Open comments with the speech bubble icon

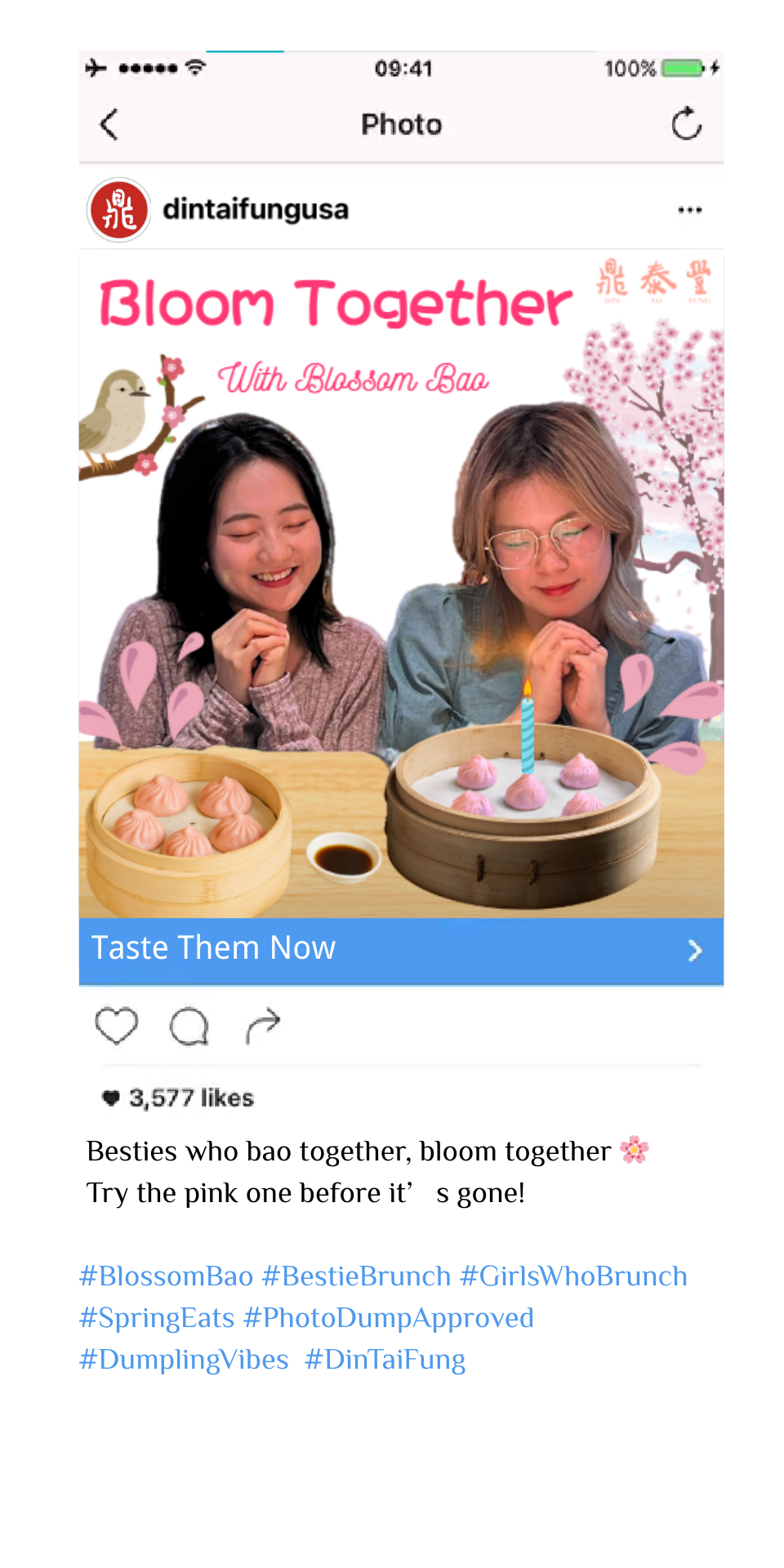pos(189,1027)
